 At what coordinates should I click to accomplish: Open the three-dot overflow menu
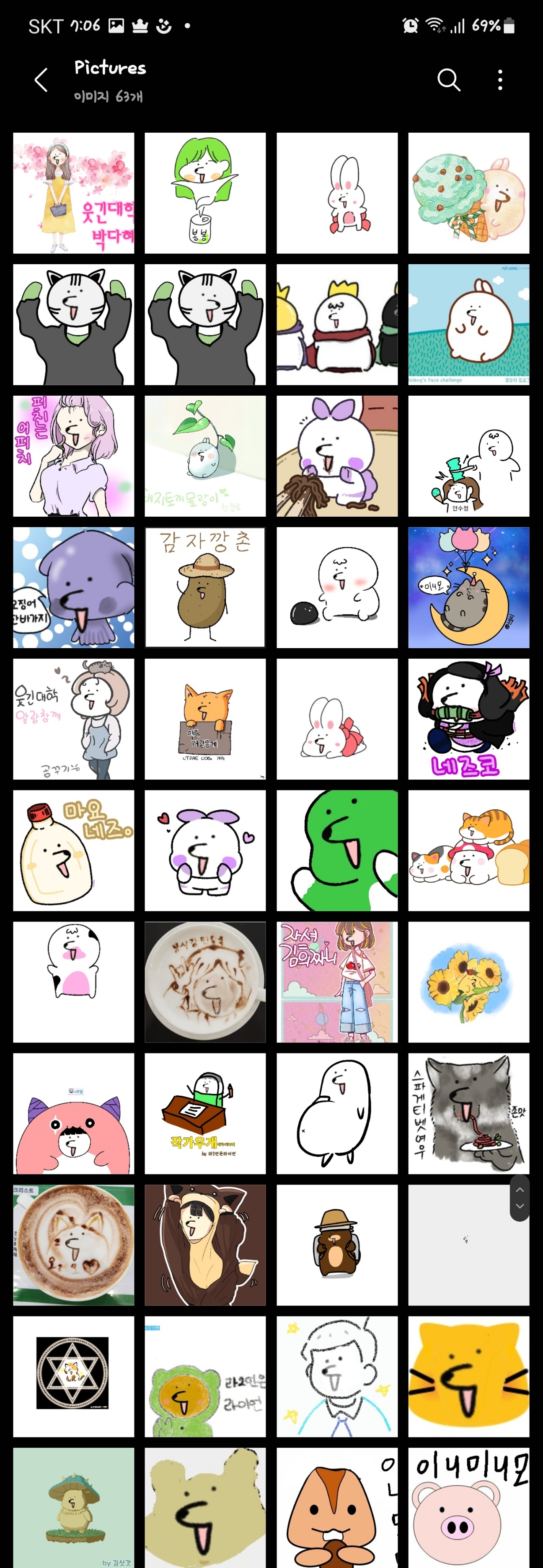coord(500,80)
